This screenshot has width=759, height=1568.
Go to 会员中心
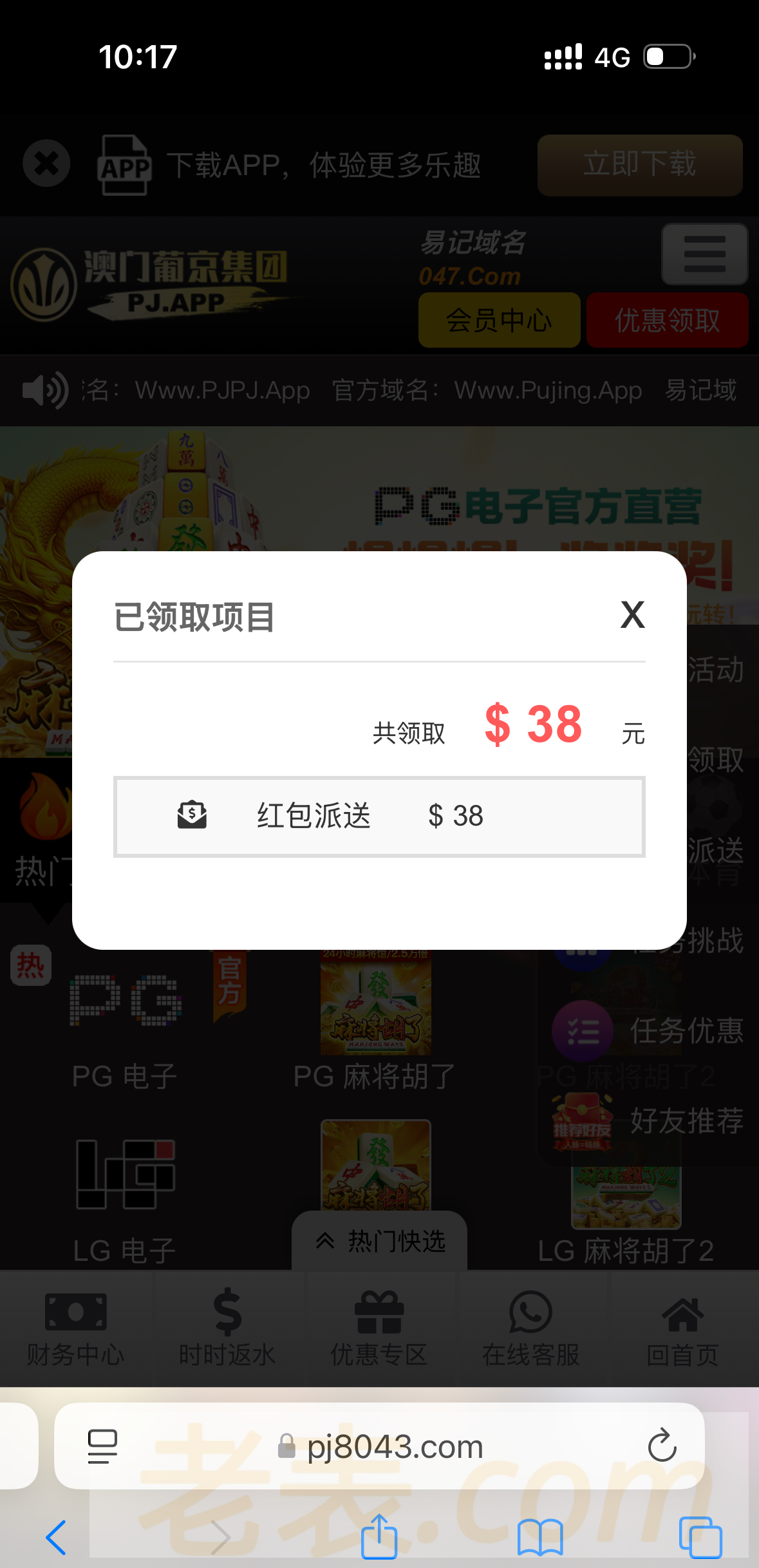pyautogui.click(x=499, y=320)
